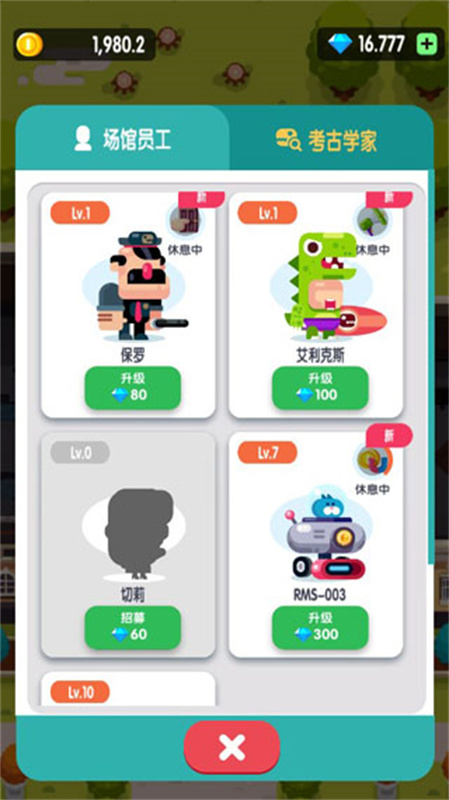Upgrade 艾利克斯 for 100 diamonds

point(320,388)
